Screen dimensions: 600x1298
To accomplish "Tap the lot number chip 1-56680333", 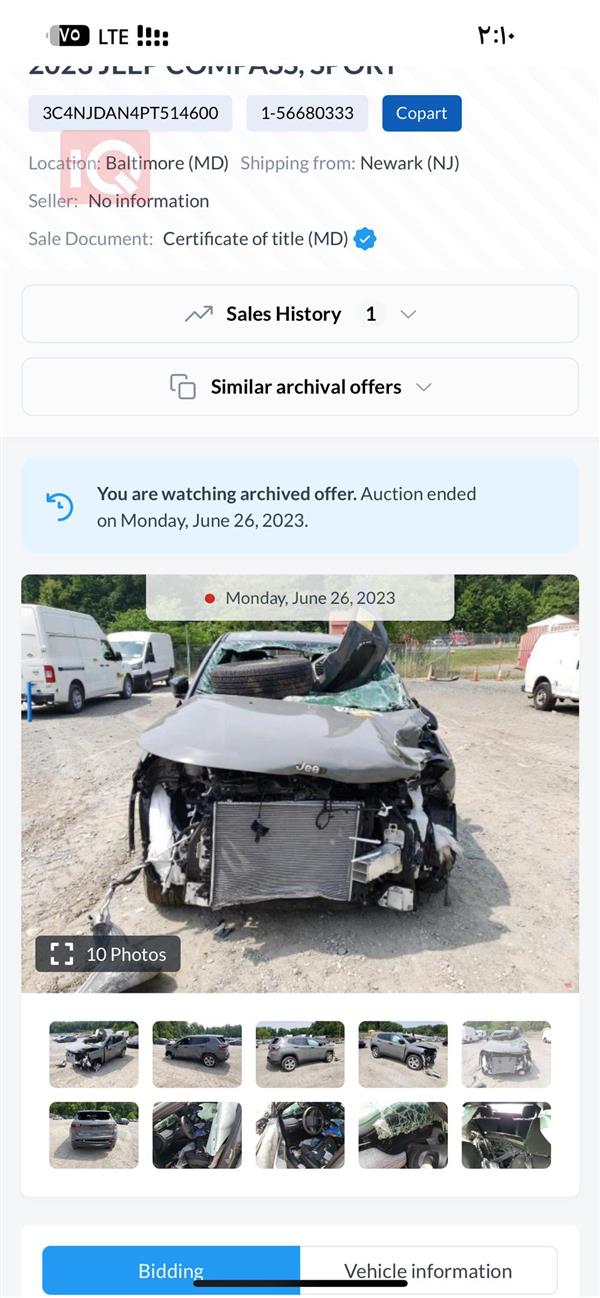I will [307, 113].
